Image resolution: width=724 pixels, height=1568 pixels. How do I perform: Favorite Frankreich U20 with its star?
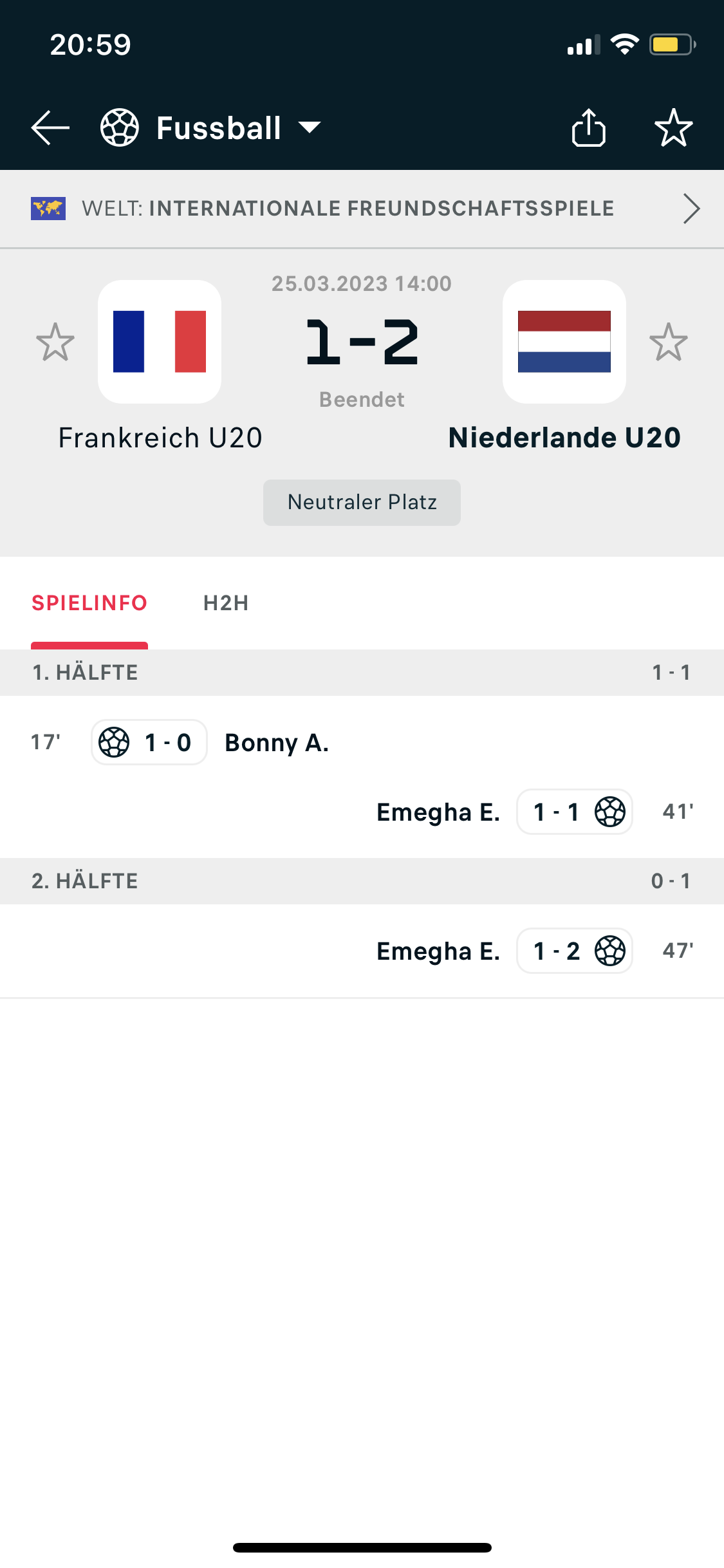click(55, 342)
